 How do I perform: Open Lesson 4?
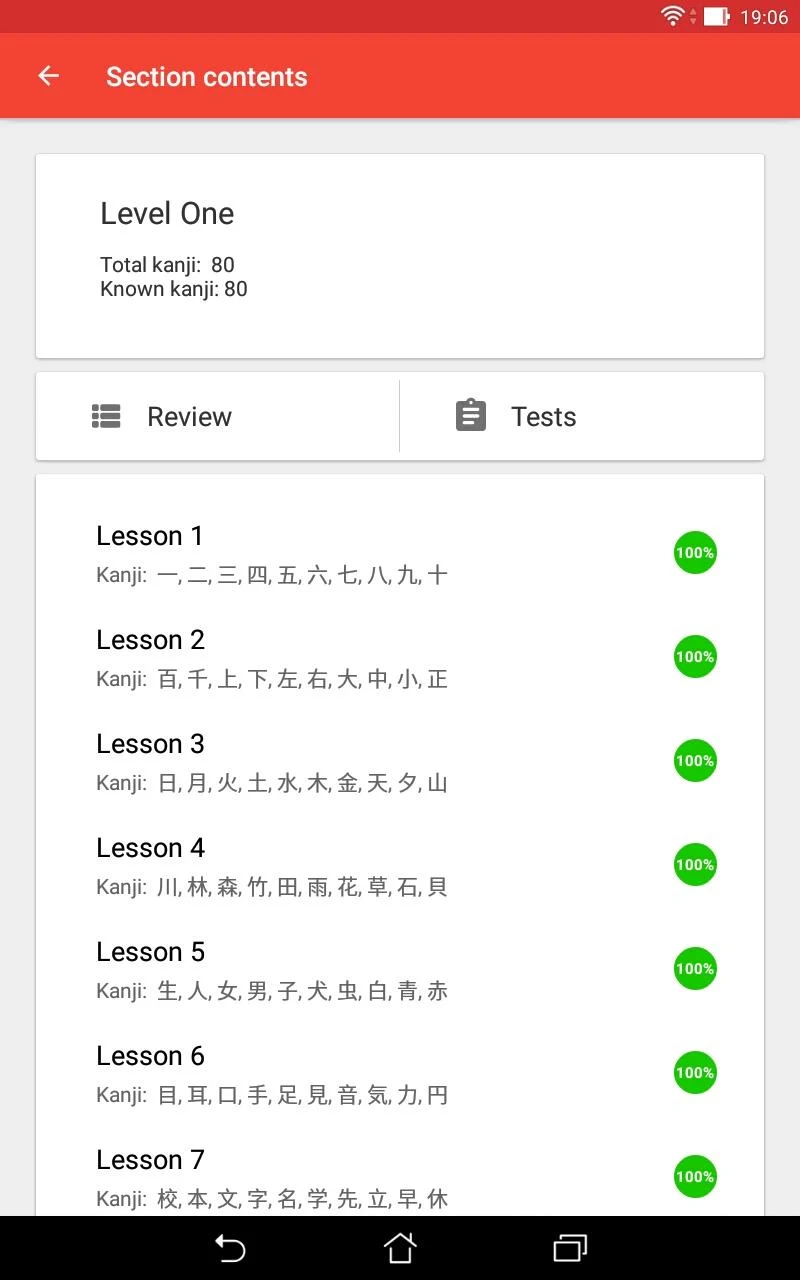coord(400,866)
